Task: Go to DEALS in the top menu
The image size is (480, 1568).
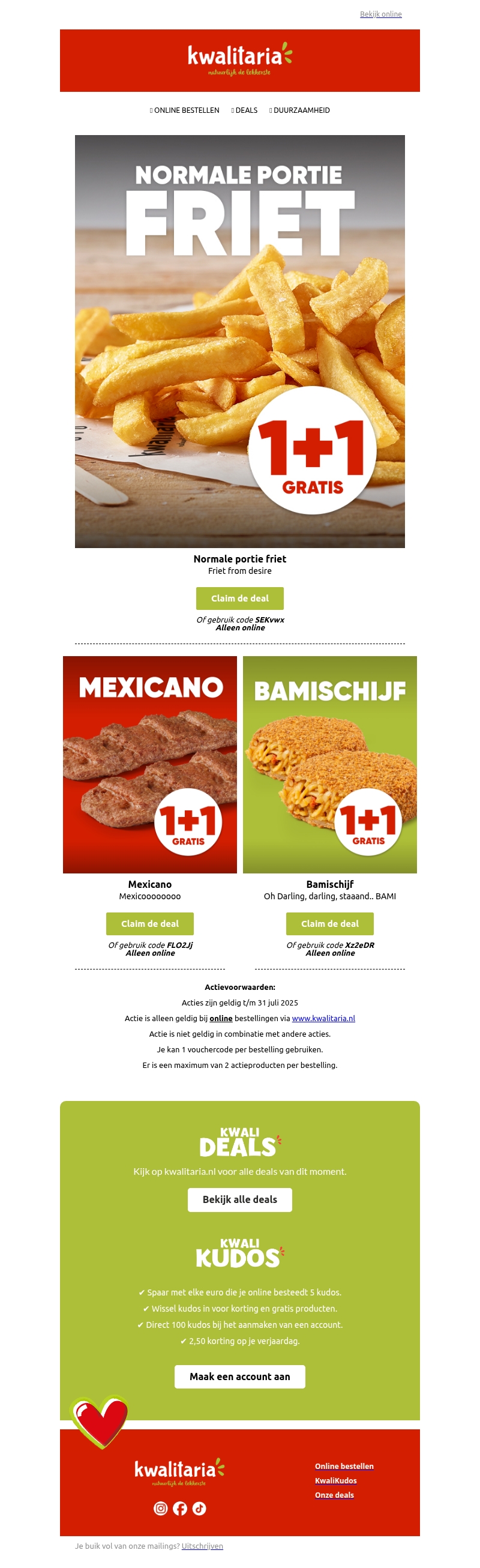Action: pos(246,110)
